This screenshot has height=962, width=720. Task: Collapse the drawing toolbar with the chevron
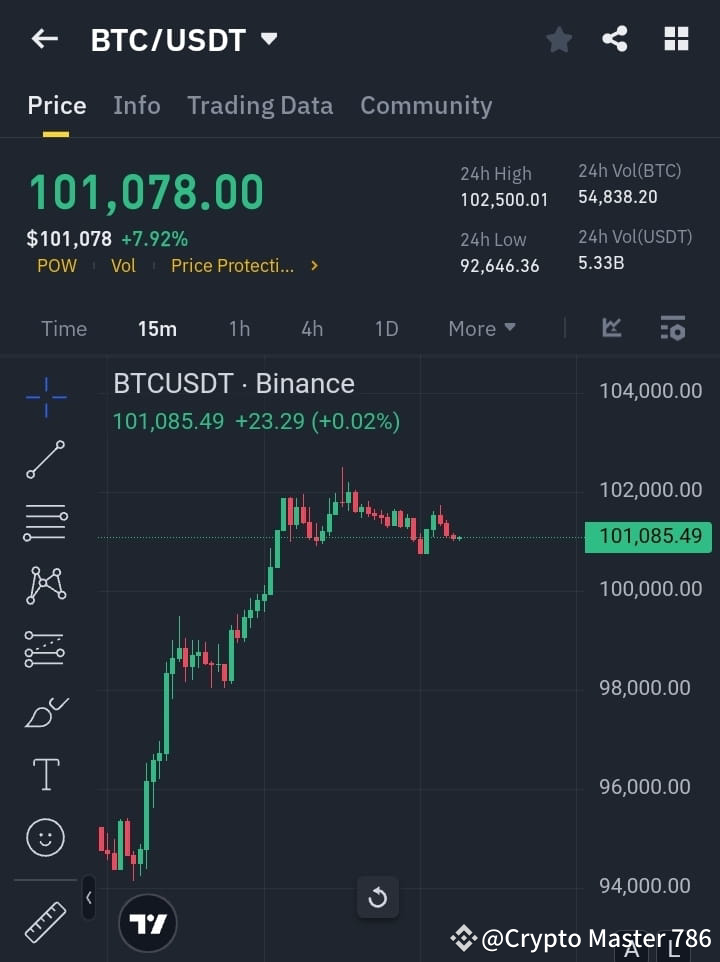pos(89,898)
